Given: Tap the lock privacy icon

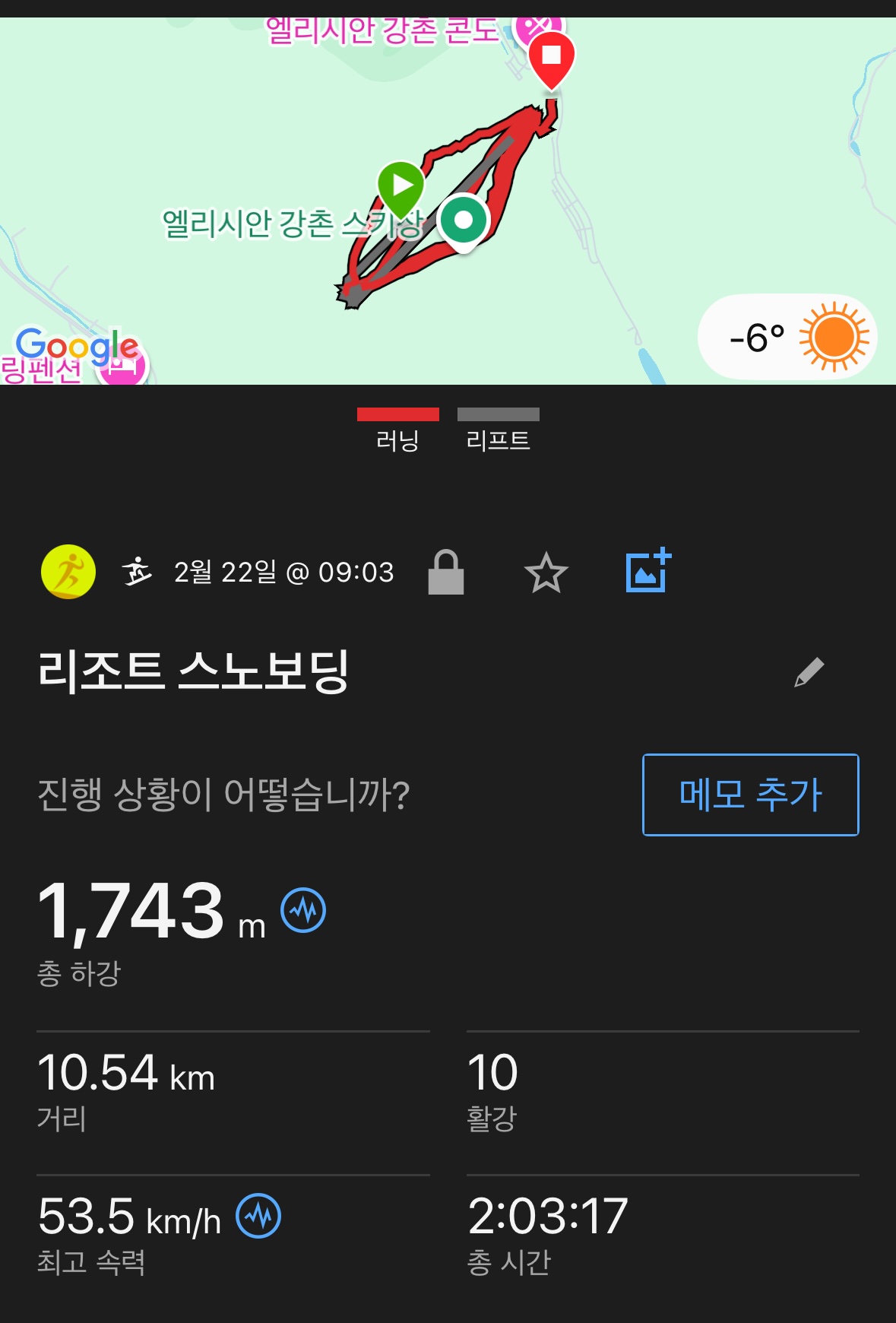Looking at the screenshot, I should click(446, 572).
